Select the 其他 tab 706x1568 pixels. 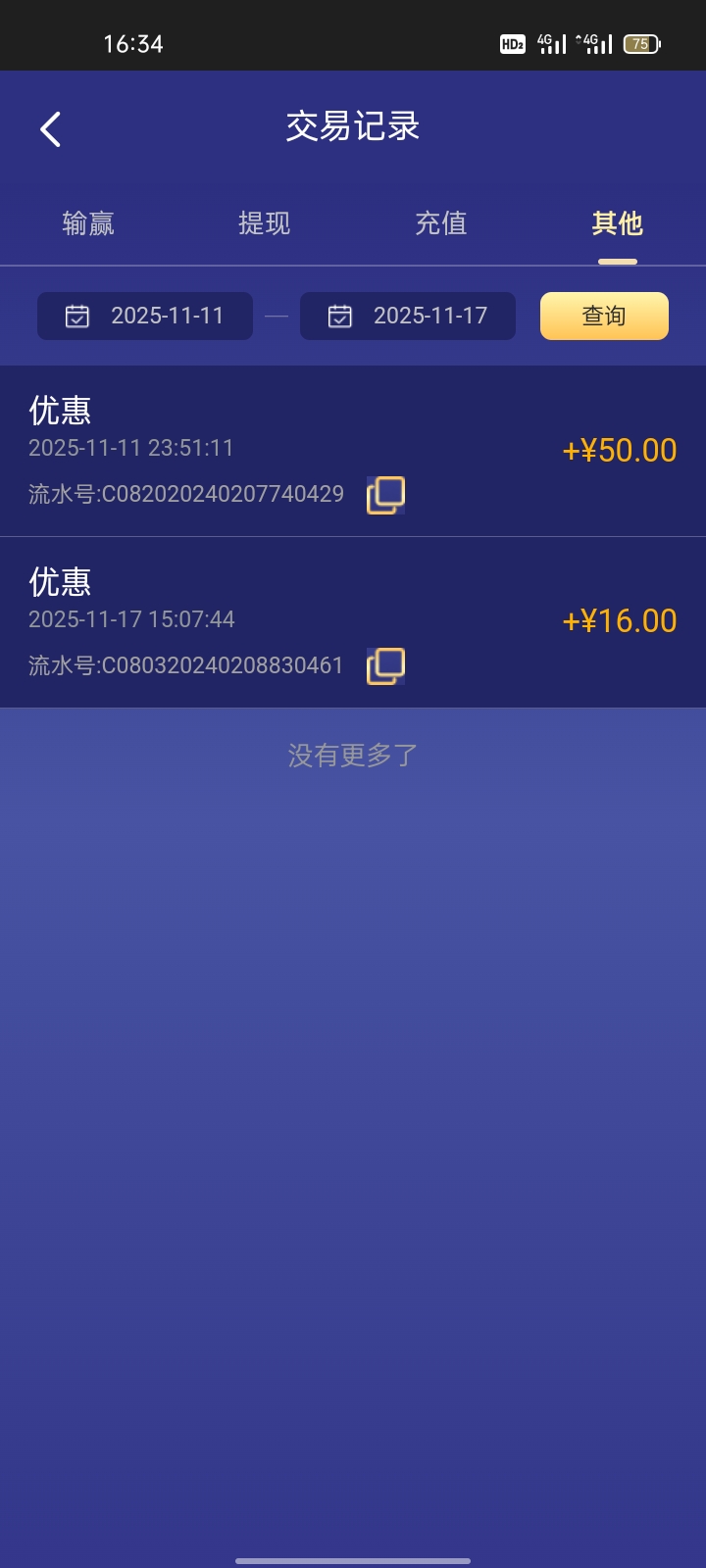click(616, 223)
